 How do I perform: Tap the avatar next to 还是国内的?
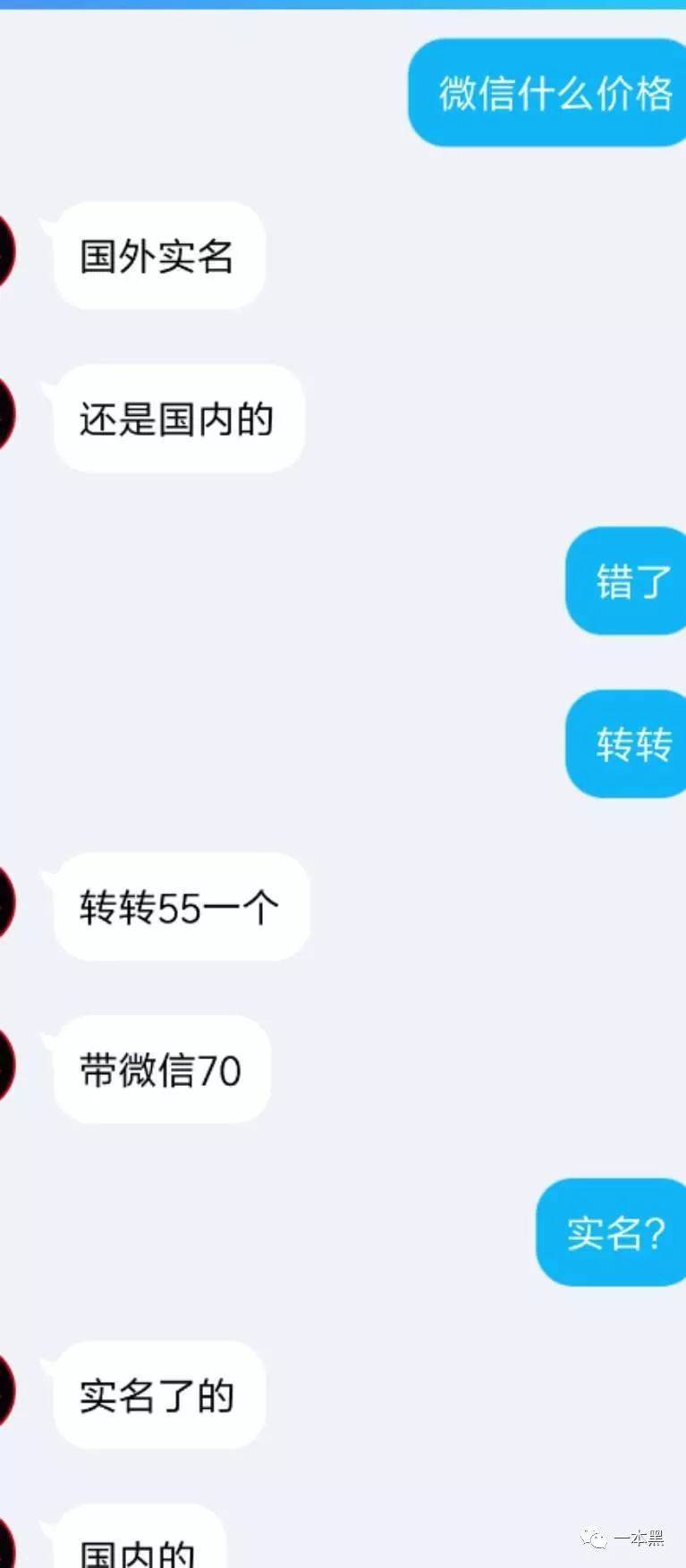(x=5, y=417)
